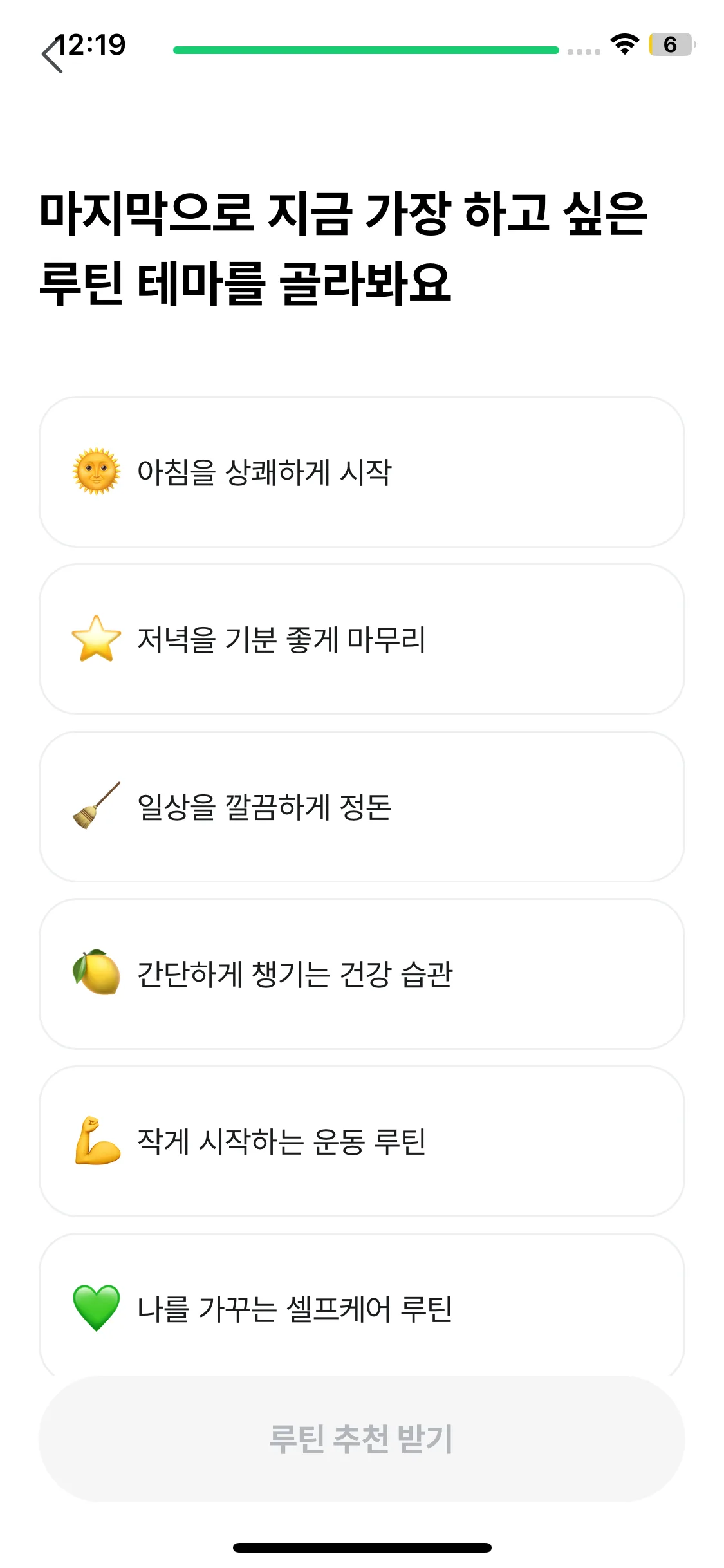Screen dimensions: 724x1568
Task: Pick the 일상을 깔끔하게 정돈 theme
Action: click(362, 807)
